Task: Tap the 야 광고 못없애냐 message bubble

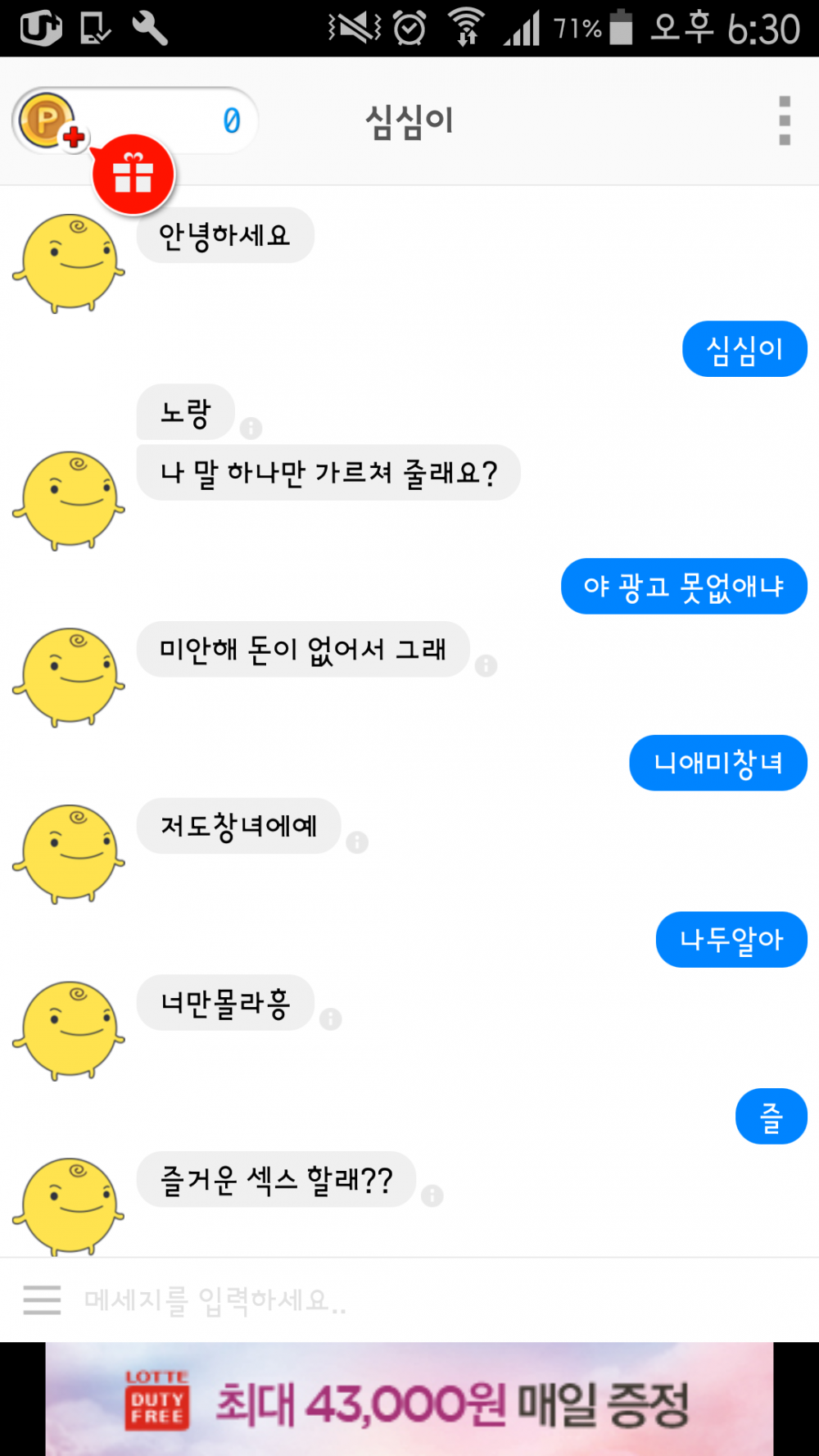Action: (x=683, y=586)
